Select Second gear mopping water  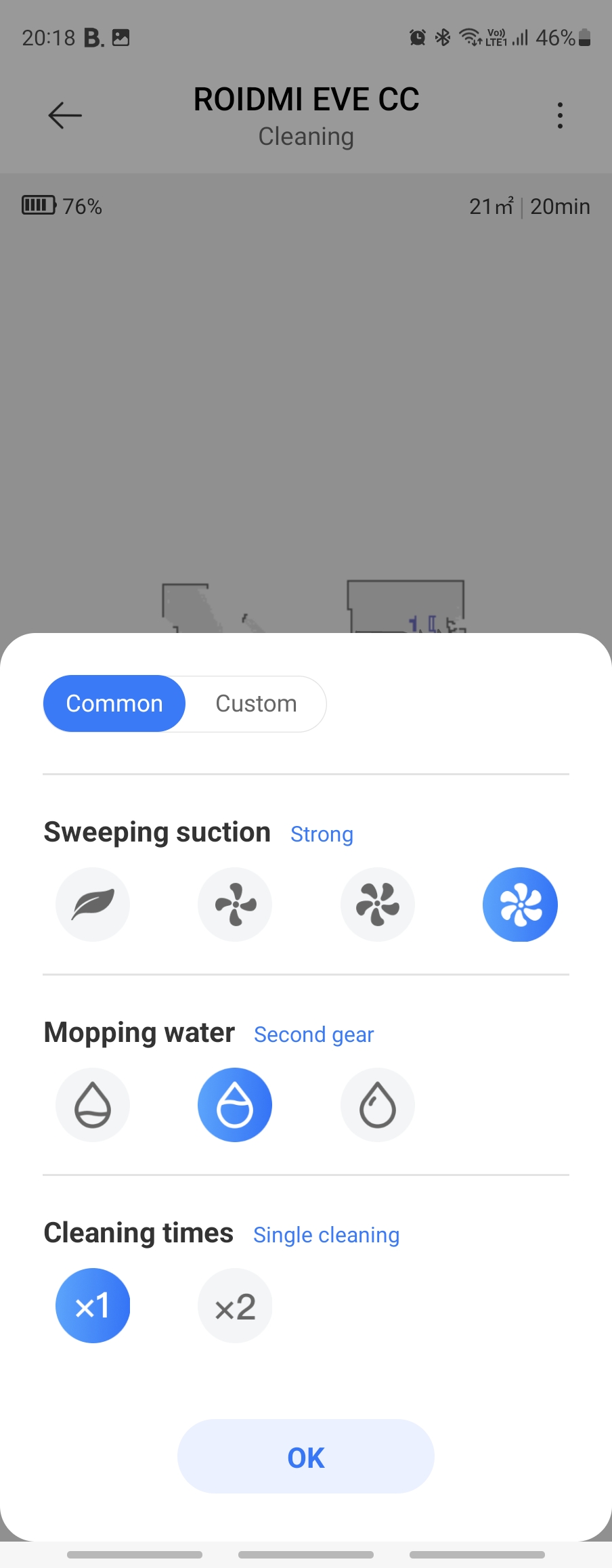click(x=235, y=1104)
